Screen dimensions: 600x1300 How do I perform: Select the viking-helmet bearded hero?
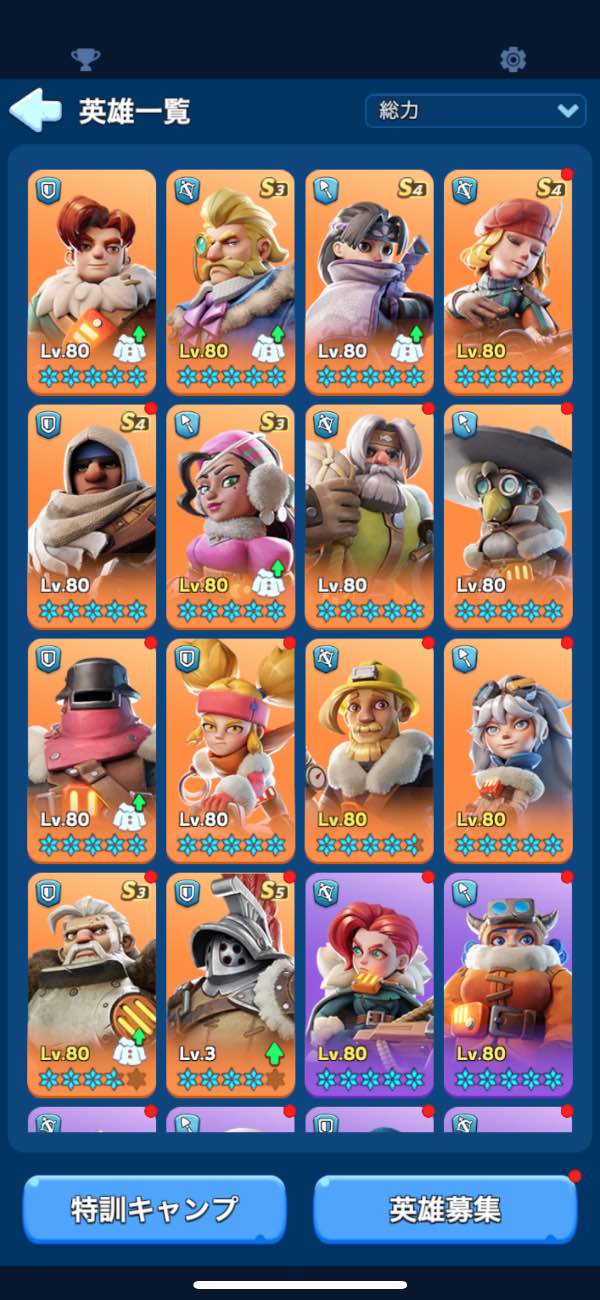tap(508, 985)
